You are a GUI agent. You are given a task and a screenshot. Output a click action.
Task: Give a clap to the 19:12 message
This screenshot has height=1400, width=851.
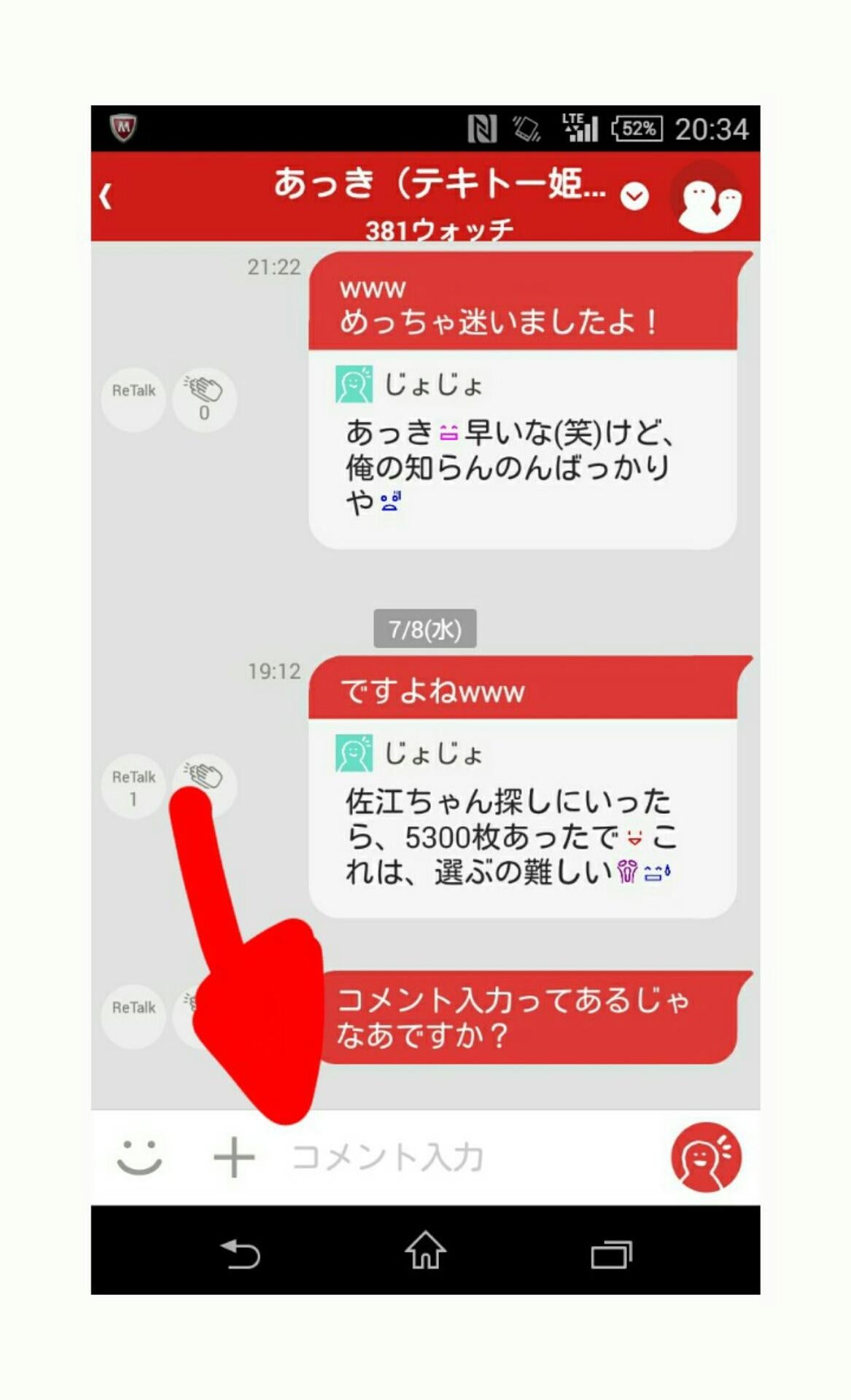[205, 782]
